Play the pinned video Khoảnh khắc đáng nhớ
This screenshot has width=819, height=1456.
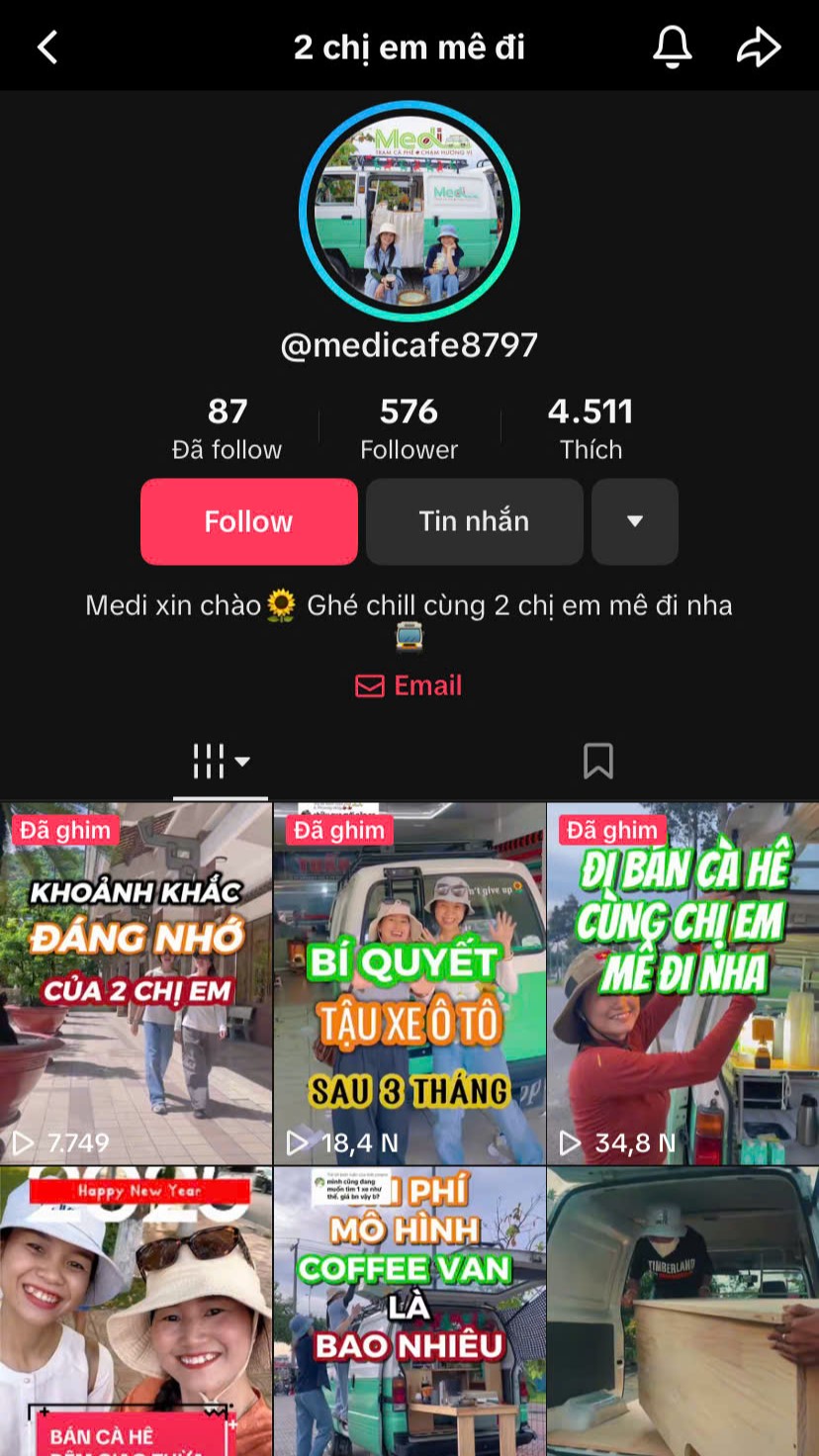click(136, 984)
